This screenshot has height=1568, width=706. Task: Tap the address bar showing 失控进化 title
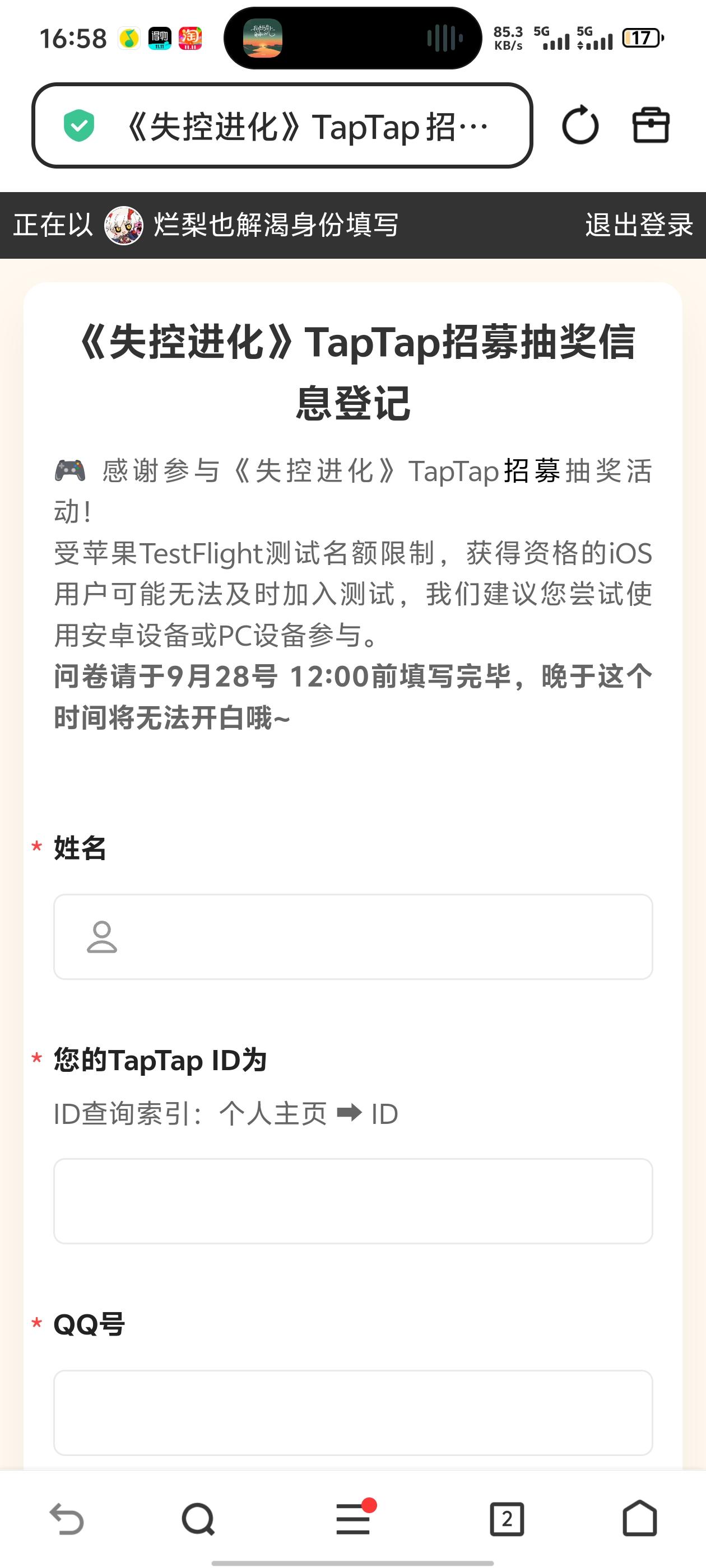click(x=305, y=126)
